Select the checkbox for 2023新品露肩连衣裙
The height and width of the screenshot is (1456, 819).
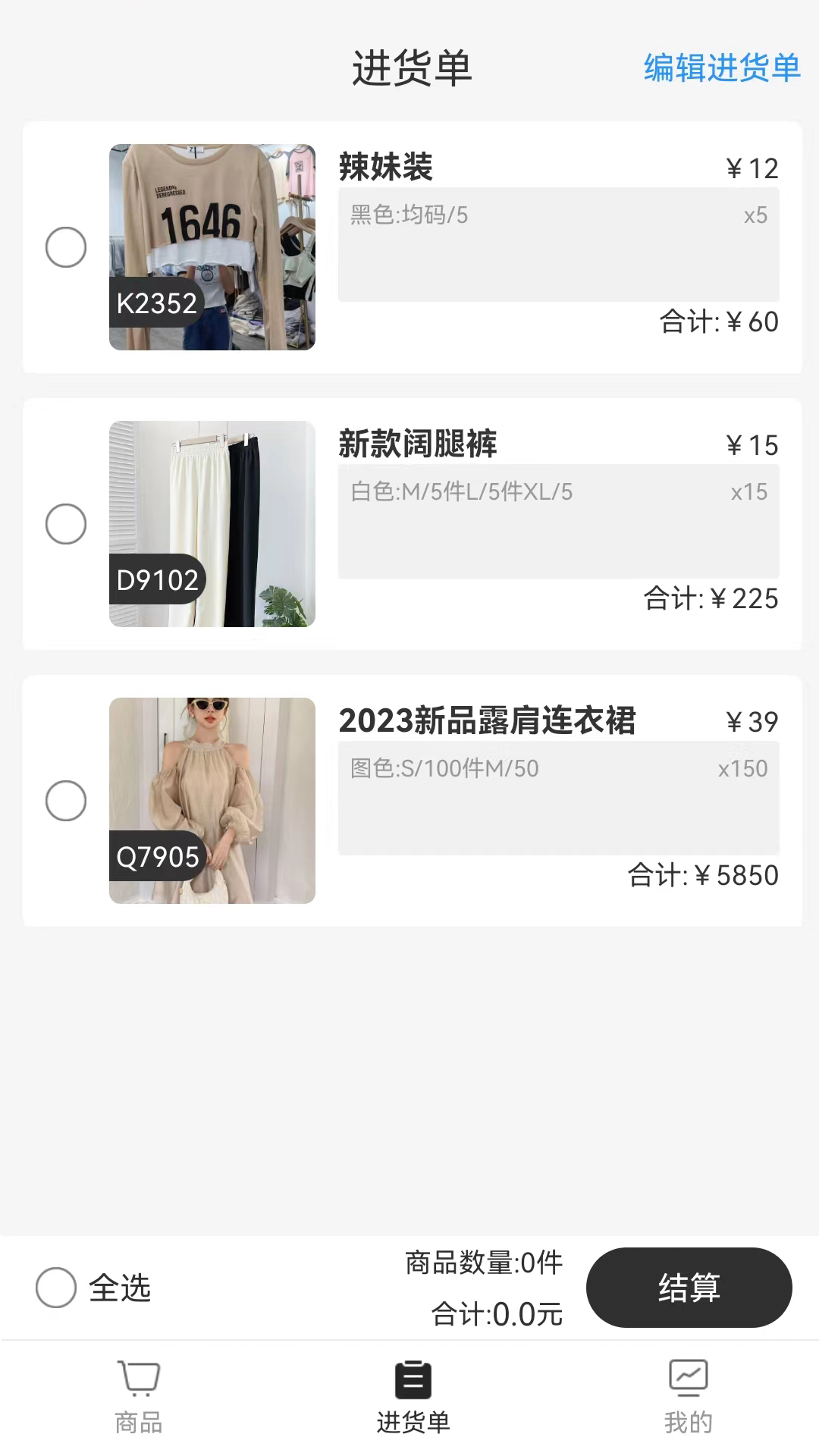click(66, 800)
